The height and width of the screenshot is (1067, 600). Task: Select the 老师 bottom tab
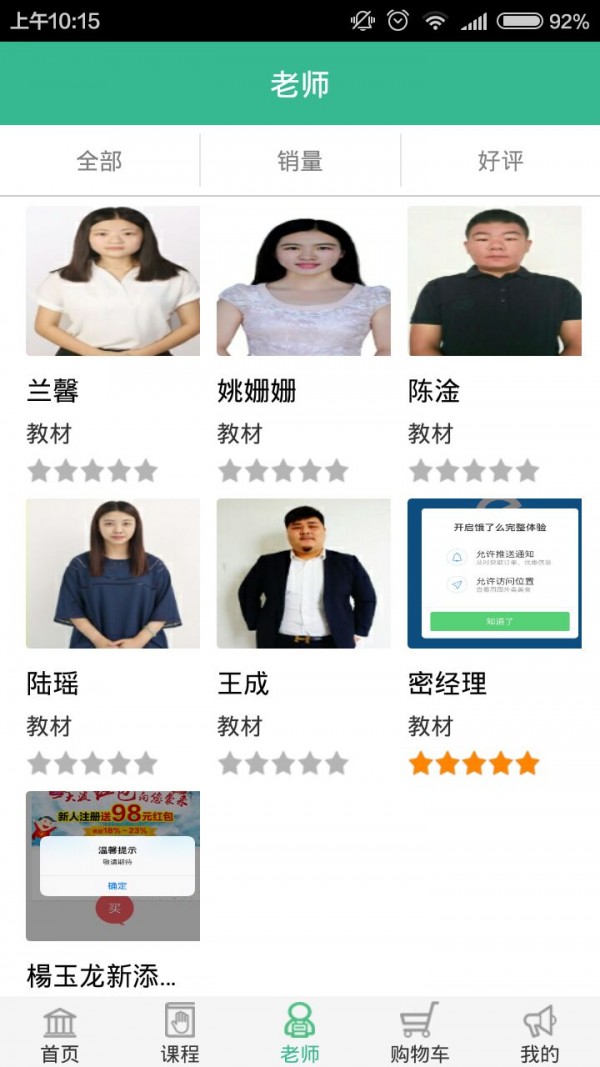[x=300, y=1033]
